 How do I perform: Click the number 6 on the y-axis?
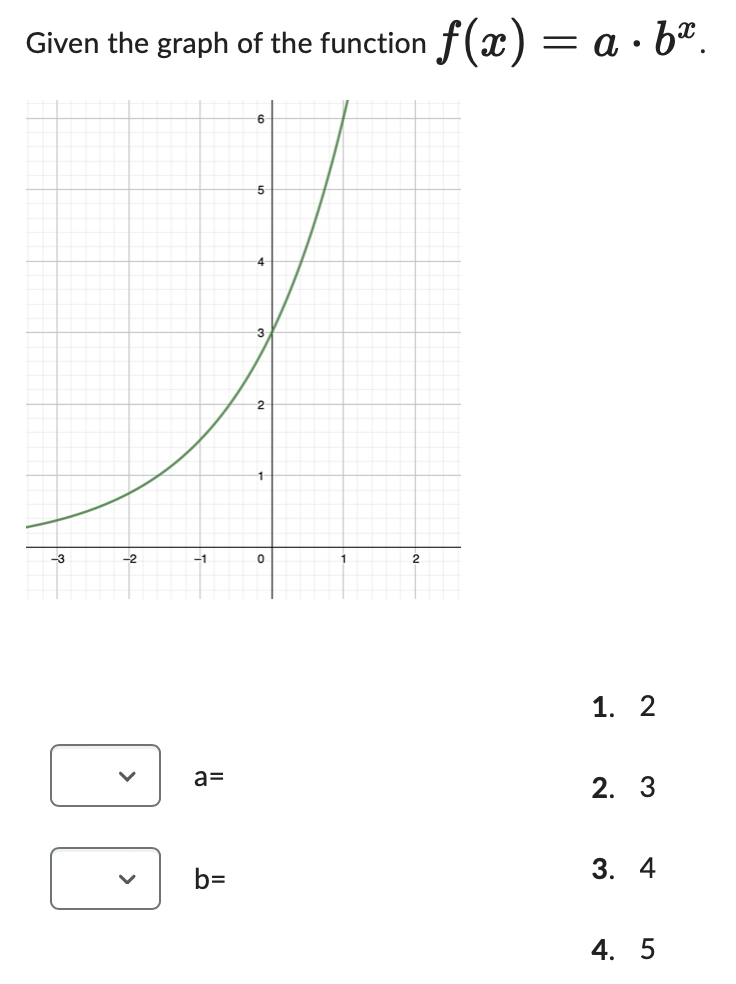(x=261, y=120)
